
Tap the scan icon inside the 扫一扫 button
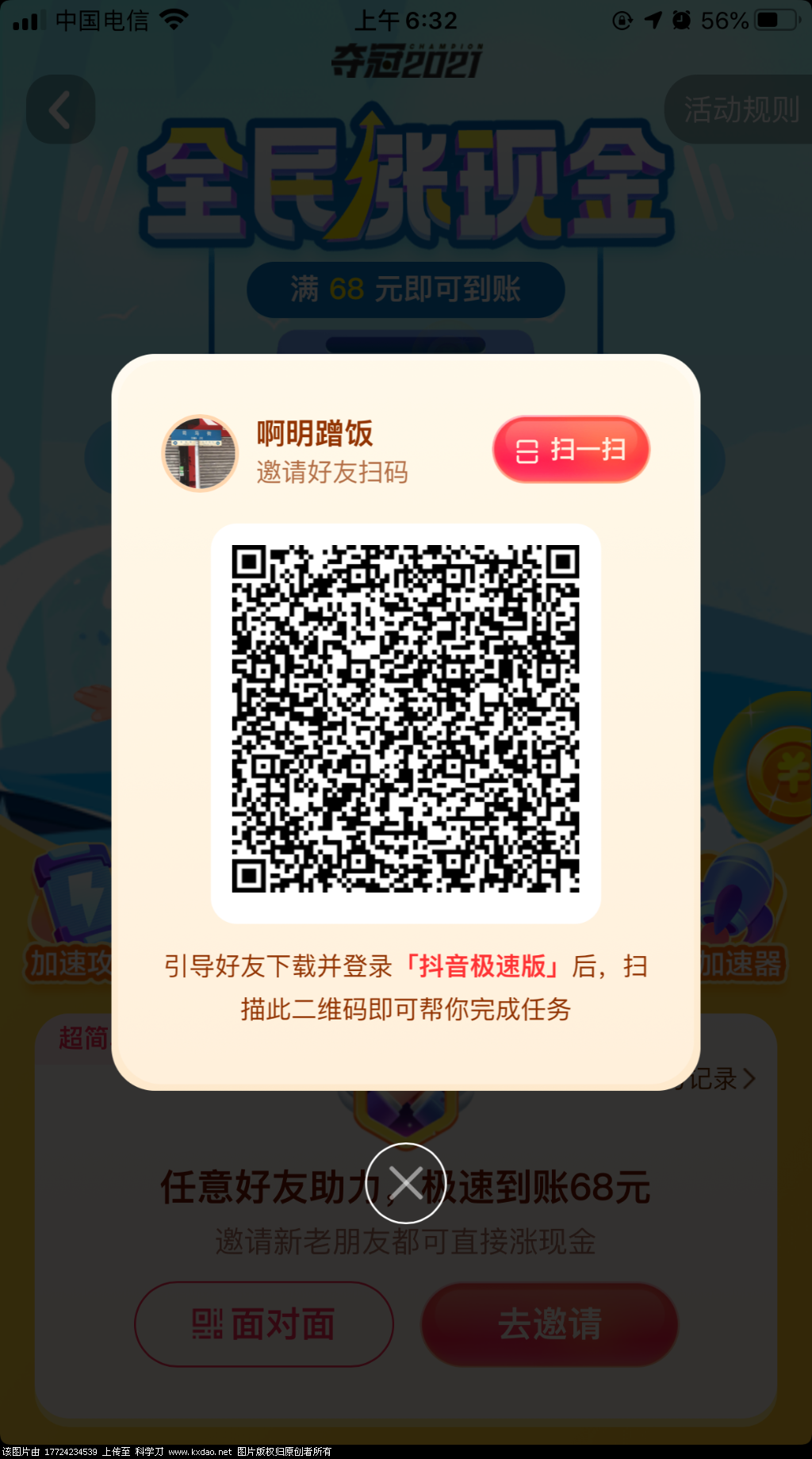(x=525, y=449)
